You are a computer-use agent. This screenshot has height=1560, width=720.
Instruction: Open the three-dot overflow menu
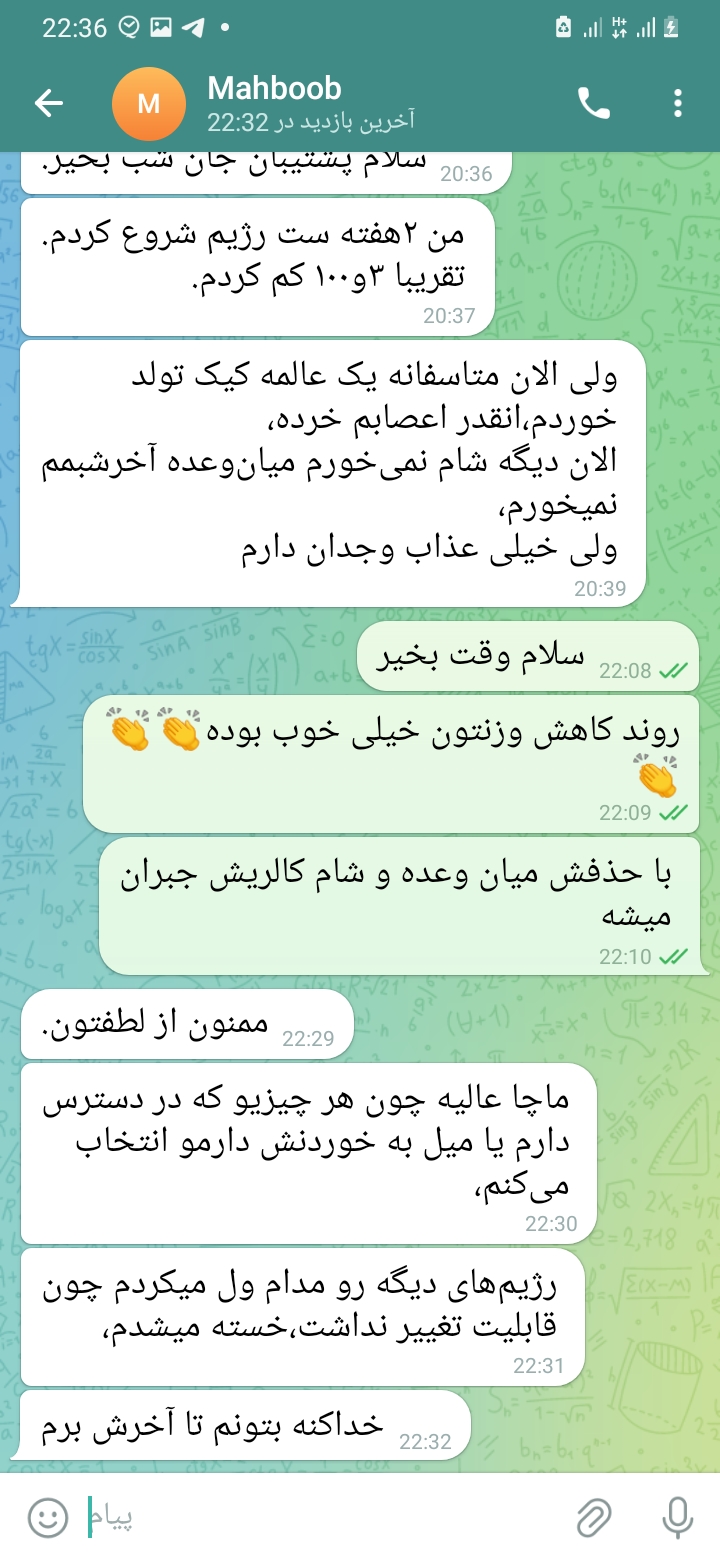678,103
